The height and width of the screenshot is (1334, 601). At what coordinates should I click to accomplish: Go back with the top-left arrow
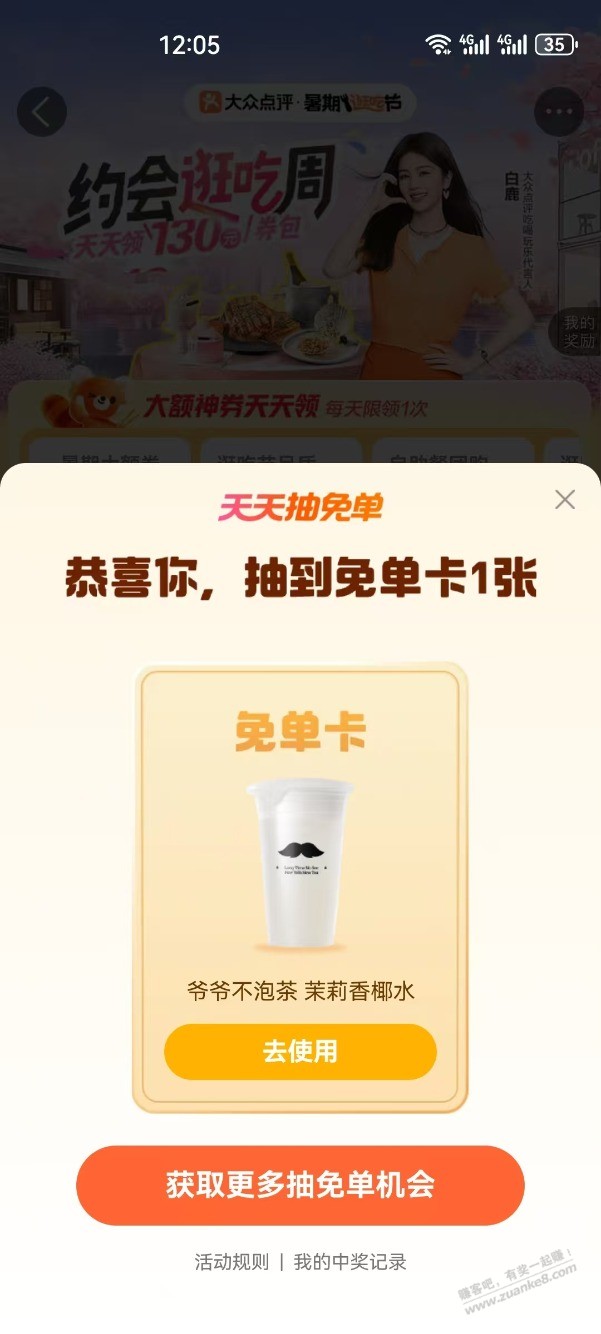[x=41, y=113]
